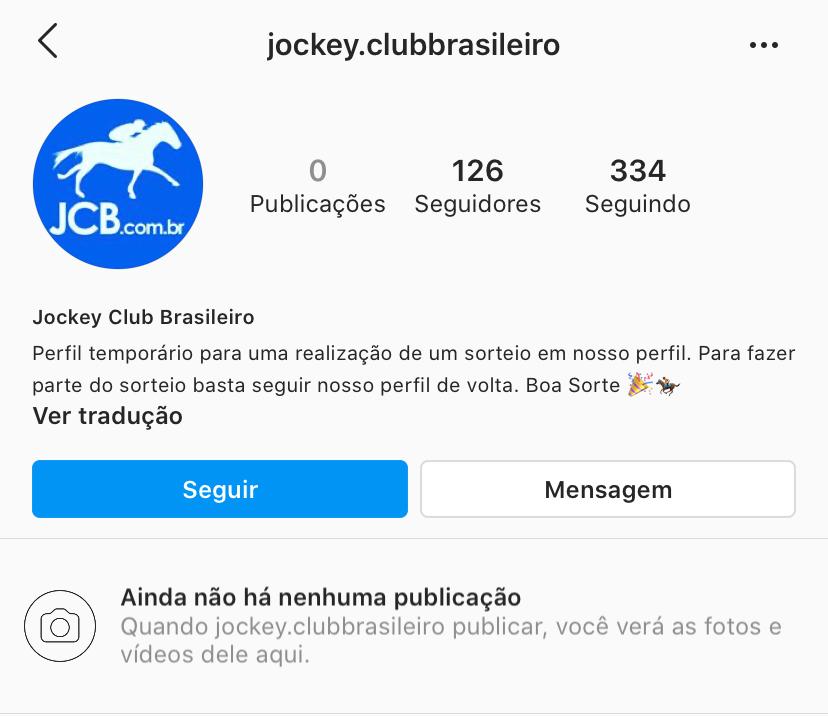Open the list of 126 Seguidores

click(477, 187)
